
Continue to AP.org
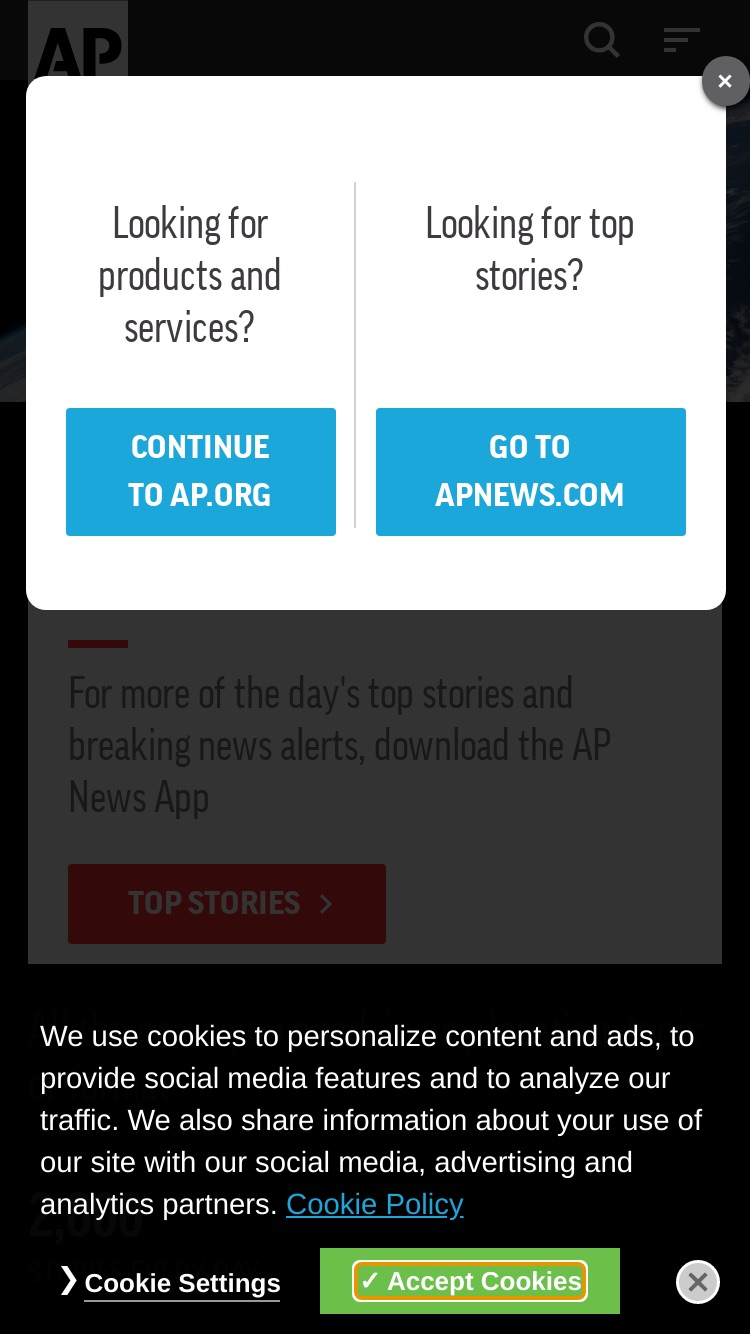[x=201, y=471]
